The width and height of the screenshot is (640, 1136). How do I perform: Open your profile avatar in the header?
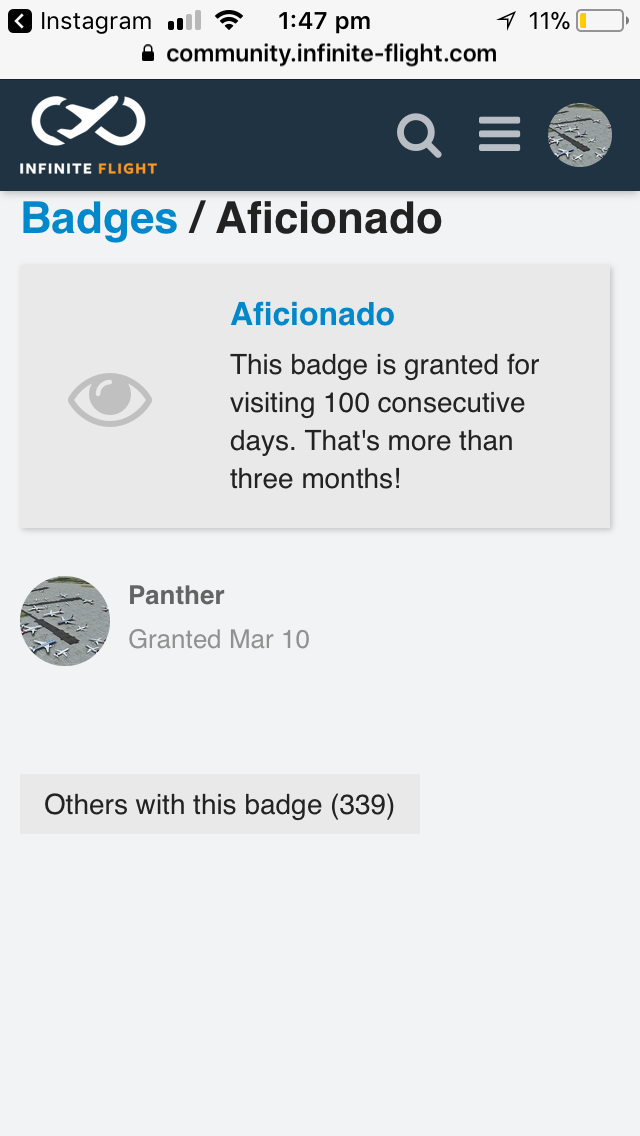click(x=579, y=135)
